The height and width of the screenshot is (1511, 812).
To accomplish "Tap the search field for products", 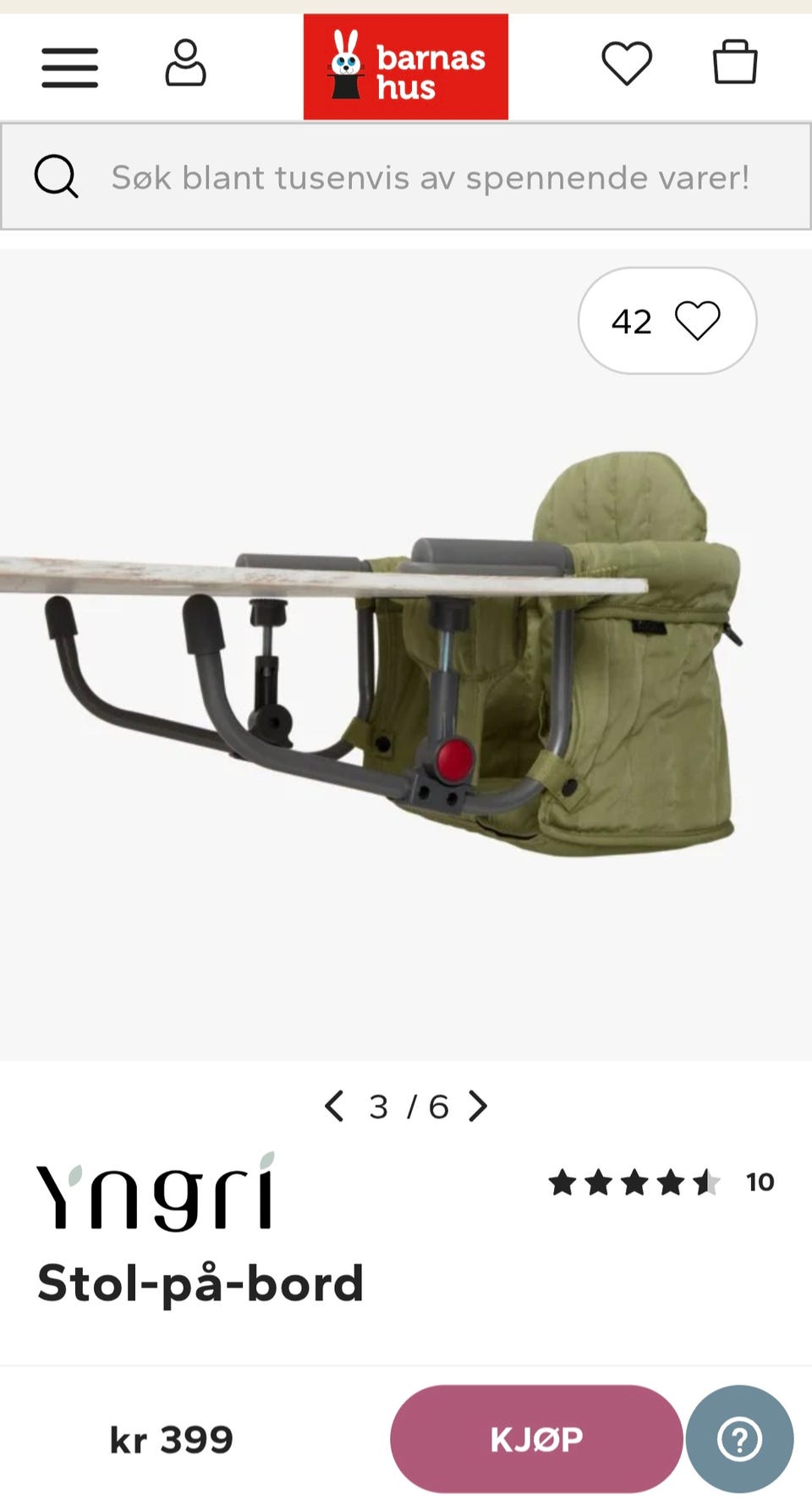I will pyautogui.click(x=406, y=177).
